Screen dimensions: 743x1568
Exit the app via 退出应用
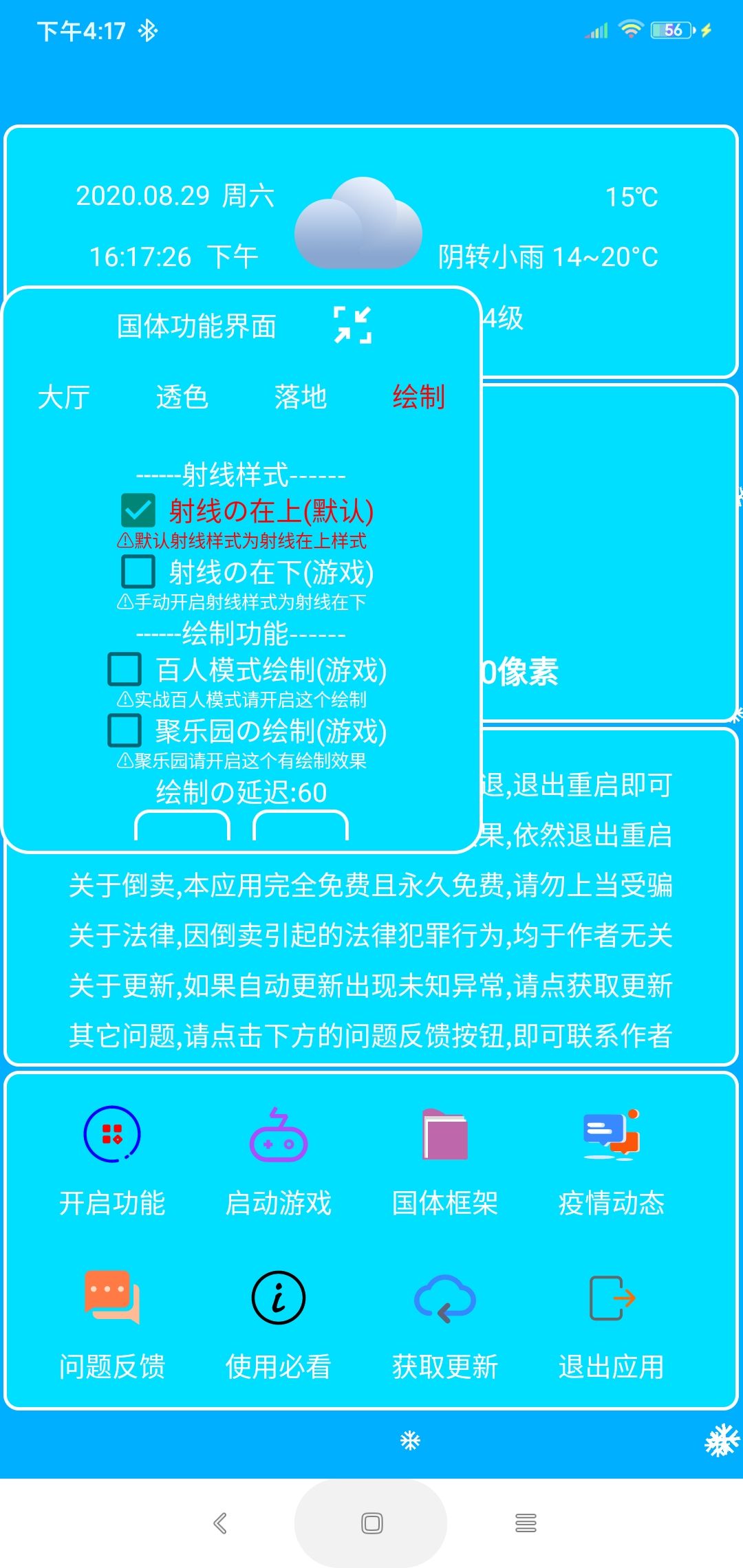(612, 1325)
